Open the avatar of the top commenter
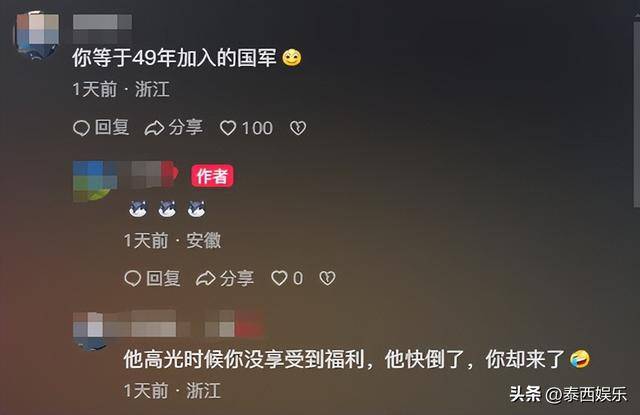Image resolution: width=640 pixels, height=415 pixels. [37, 32]
